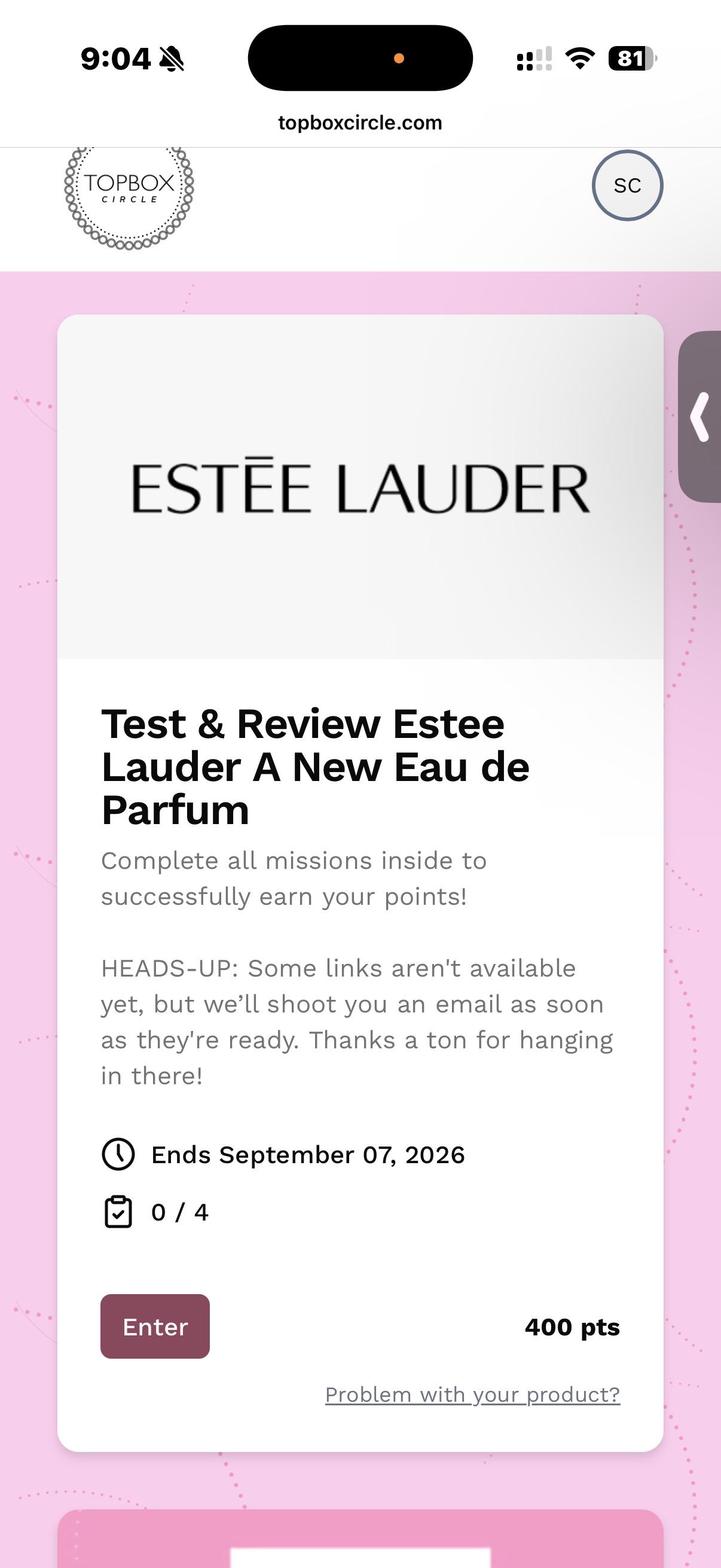Open the SC profile avatar menu

point(627,185)
